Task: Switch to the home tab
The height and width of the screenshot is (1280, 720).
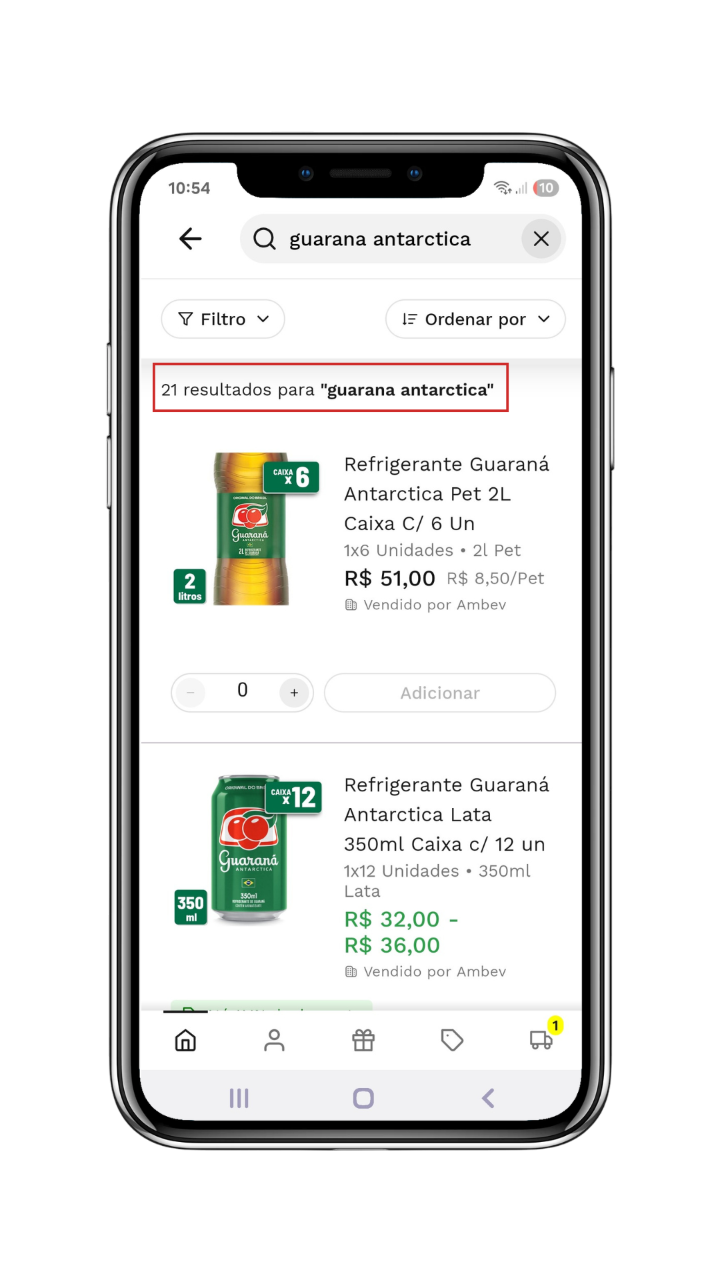Action: (185, 1041)
